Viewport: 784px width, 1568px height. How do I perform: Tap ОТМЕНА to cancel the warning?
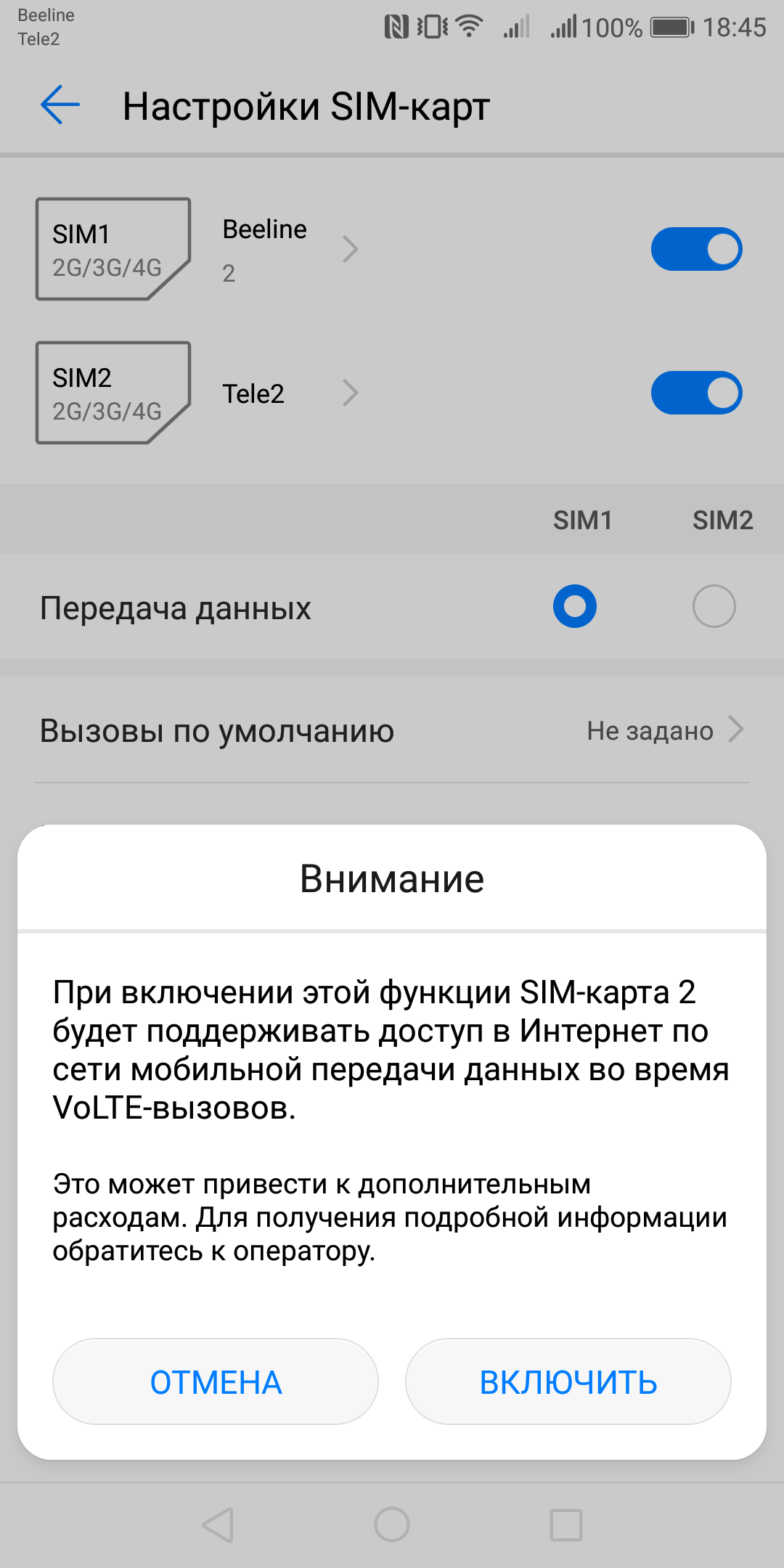pyautogui.click(x=216, y=1382)
